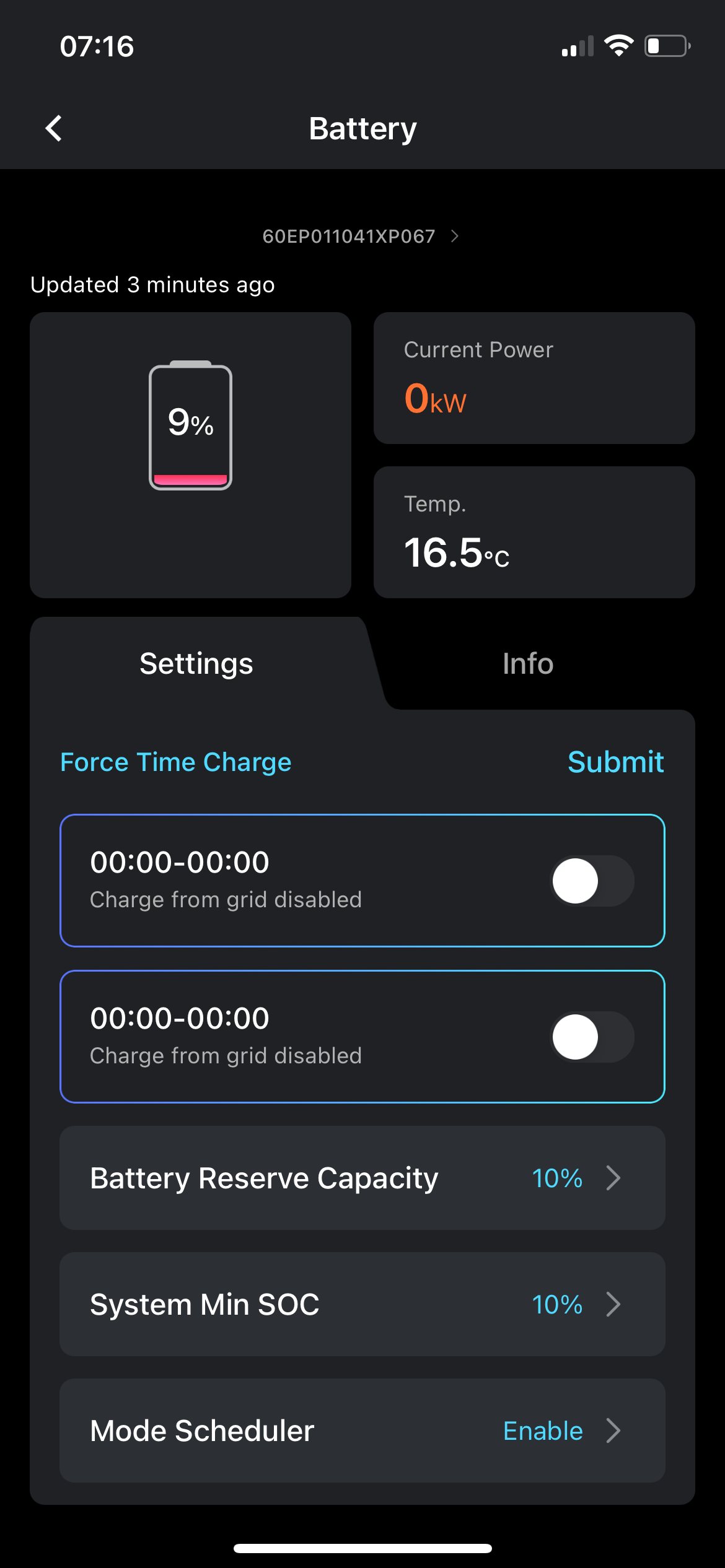
Task: Open System Min SOC setting
Action: coord(362,1304)
